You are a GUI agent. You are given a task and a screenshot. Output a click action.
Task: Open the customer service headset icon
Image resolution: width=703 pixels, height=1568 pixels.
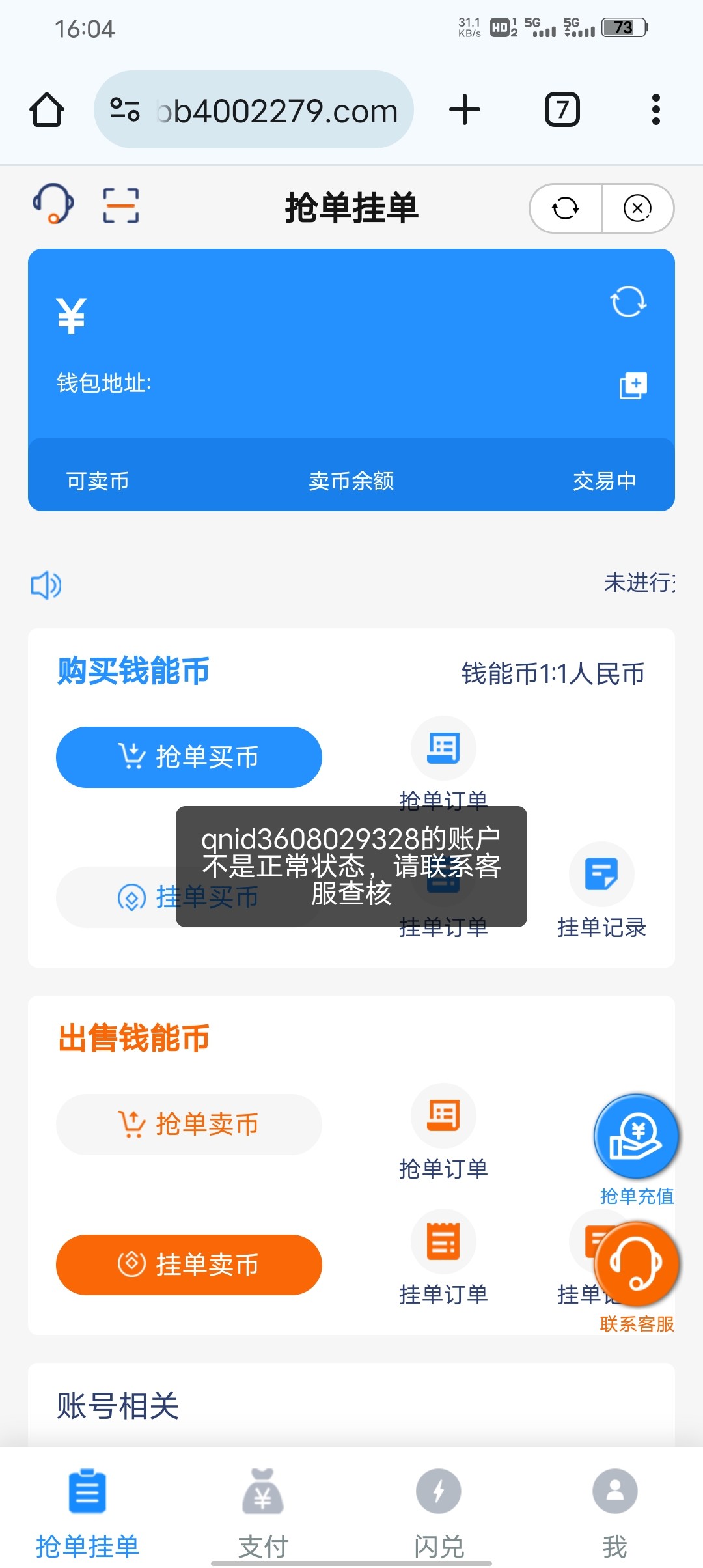point(53,204)
